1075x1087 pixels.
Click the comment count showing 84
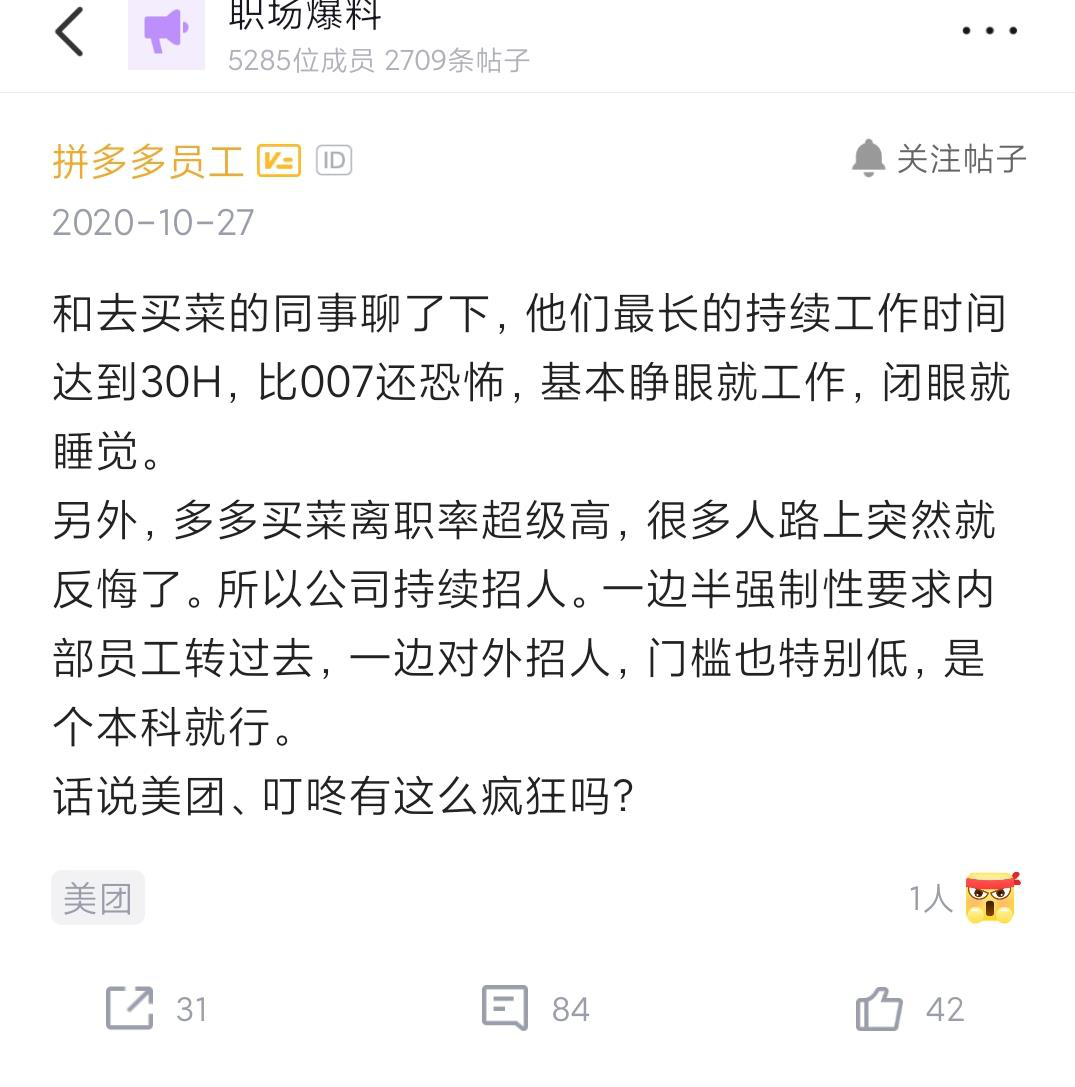click(x=572, y=1010)
